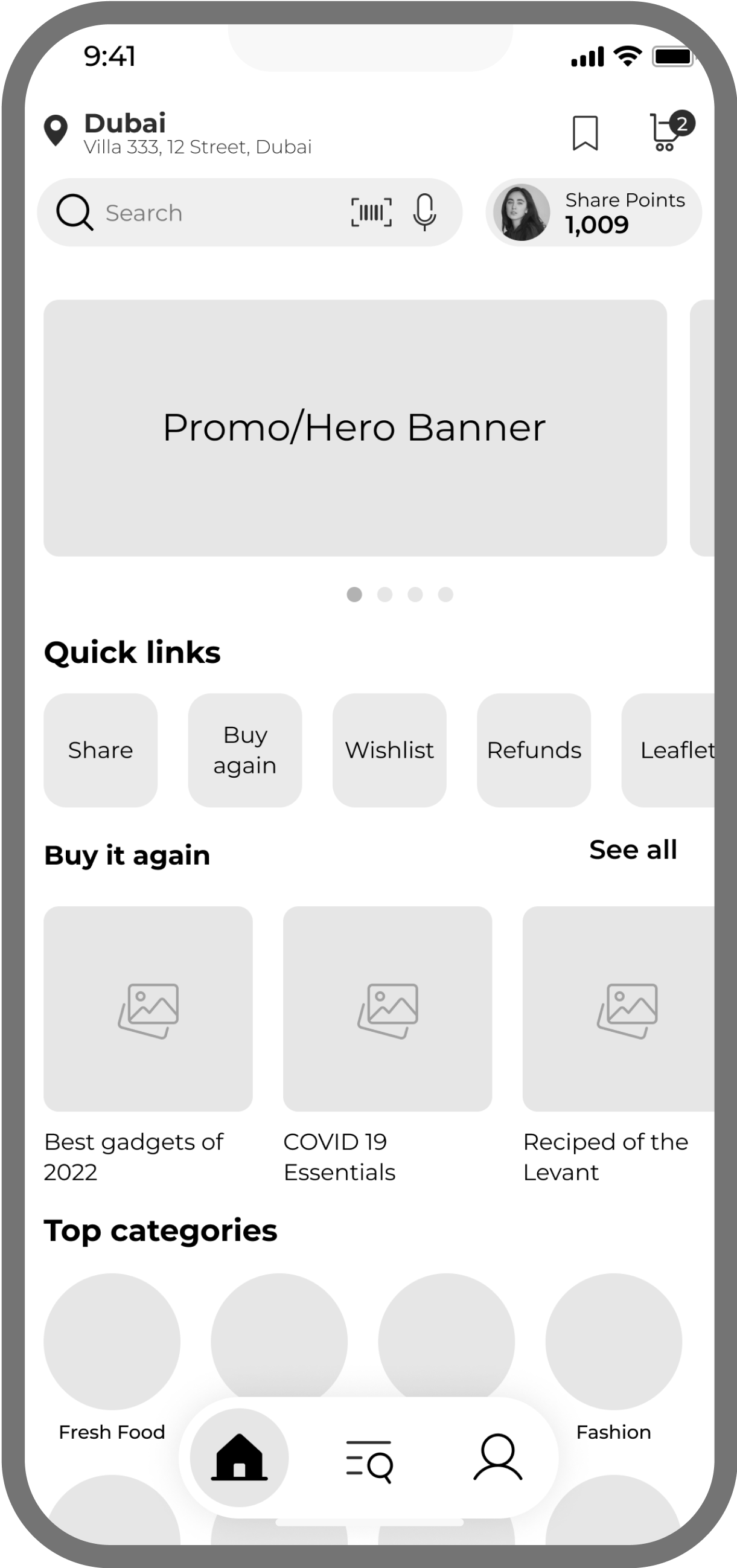This screenshot has width=737, height=1568.
Task: Open the Share quick link
Action: pos(100,750)
